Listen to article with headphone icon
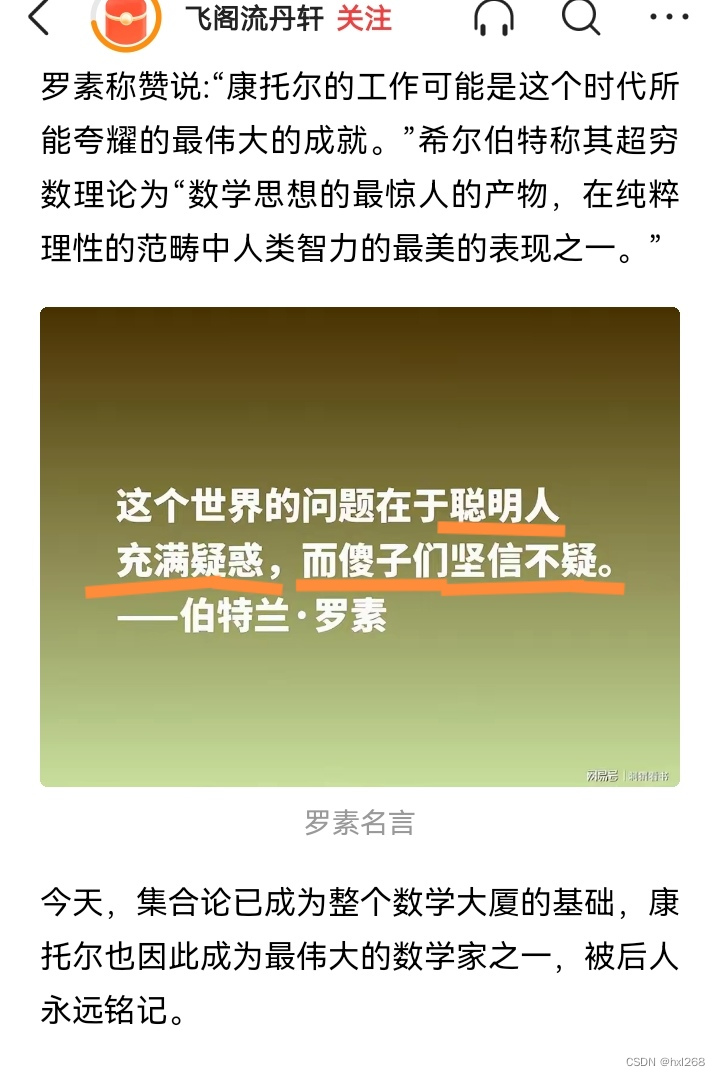The image size is (720, 1076). click(x=493, y=18)
